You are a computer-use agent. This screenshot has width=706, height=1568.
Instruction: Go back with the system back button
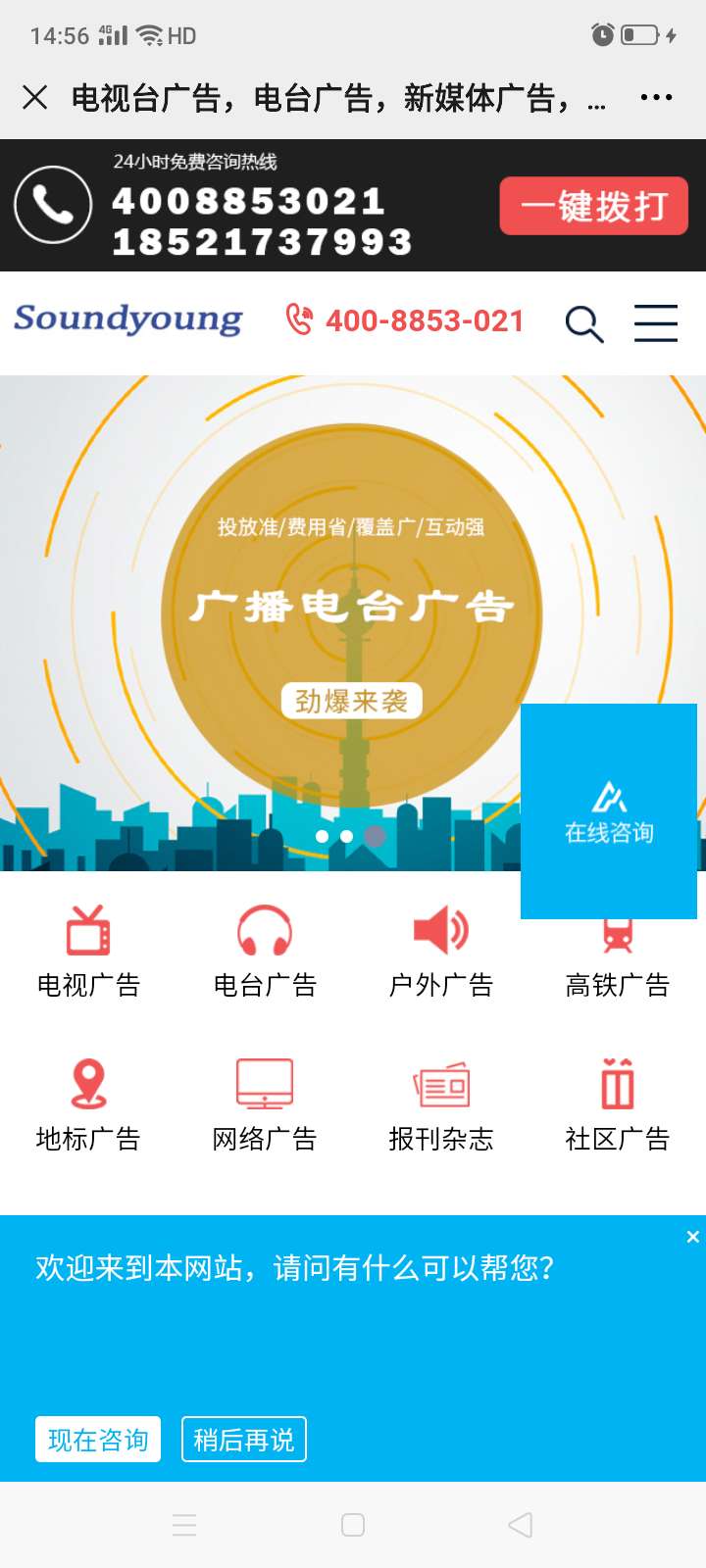click(521, 1525)
